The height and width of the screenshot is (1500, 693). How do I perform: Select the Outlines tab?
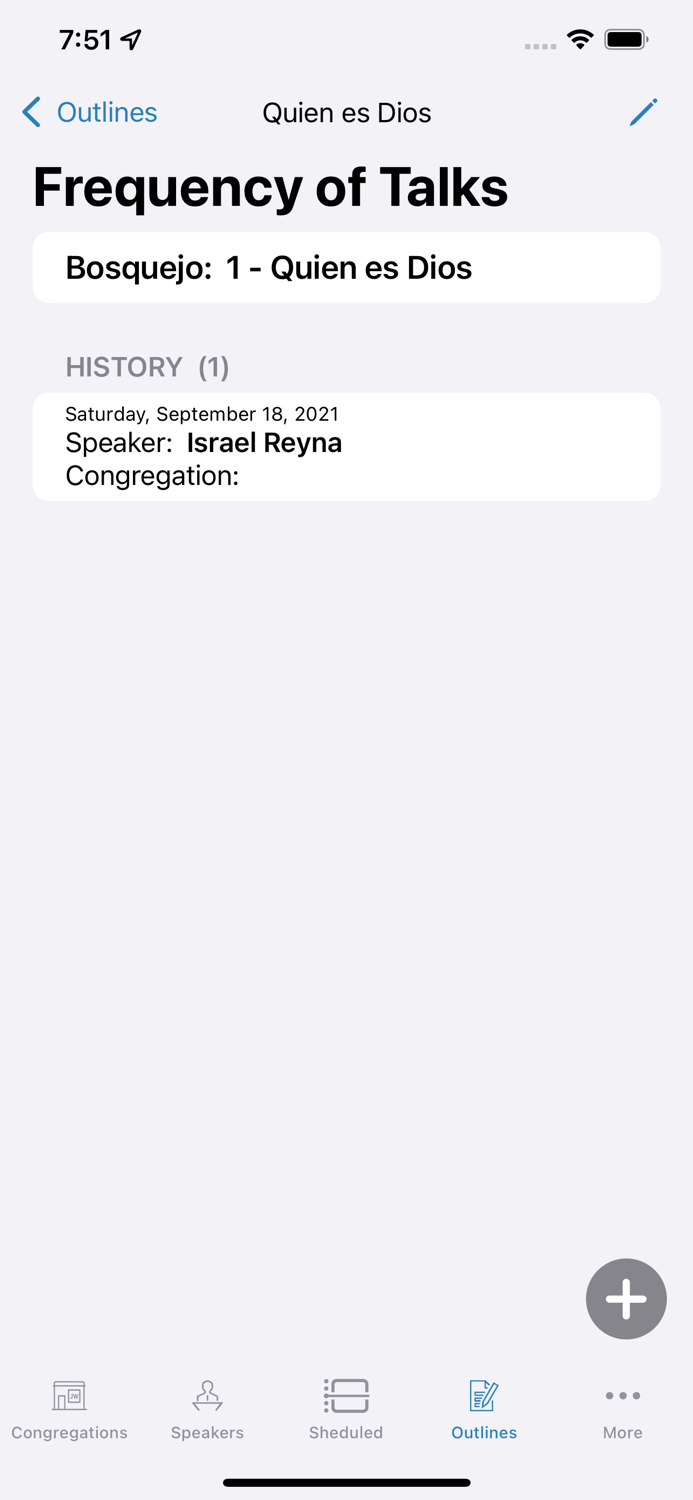coord(484,1410)
